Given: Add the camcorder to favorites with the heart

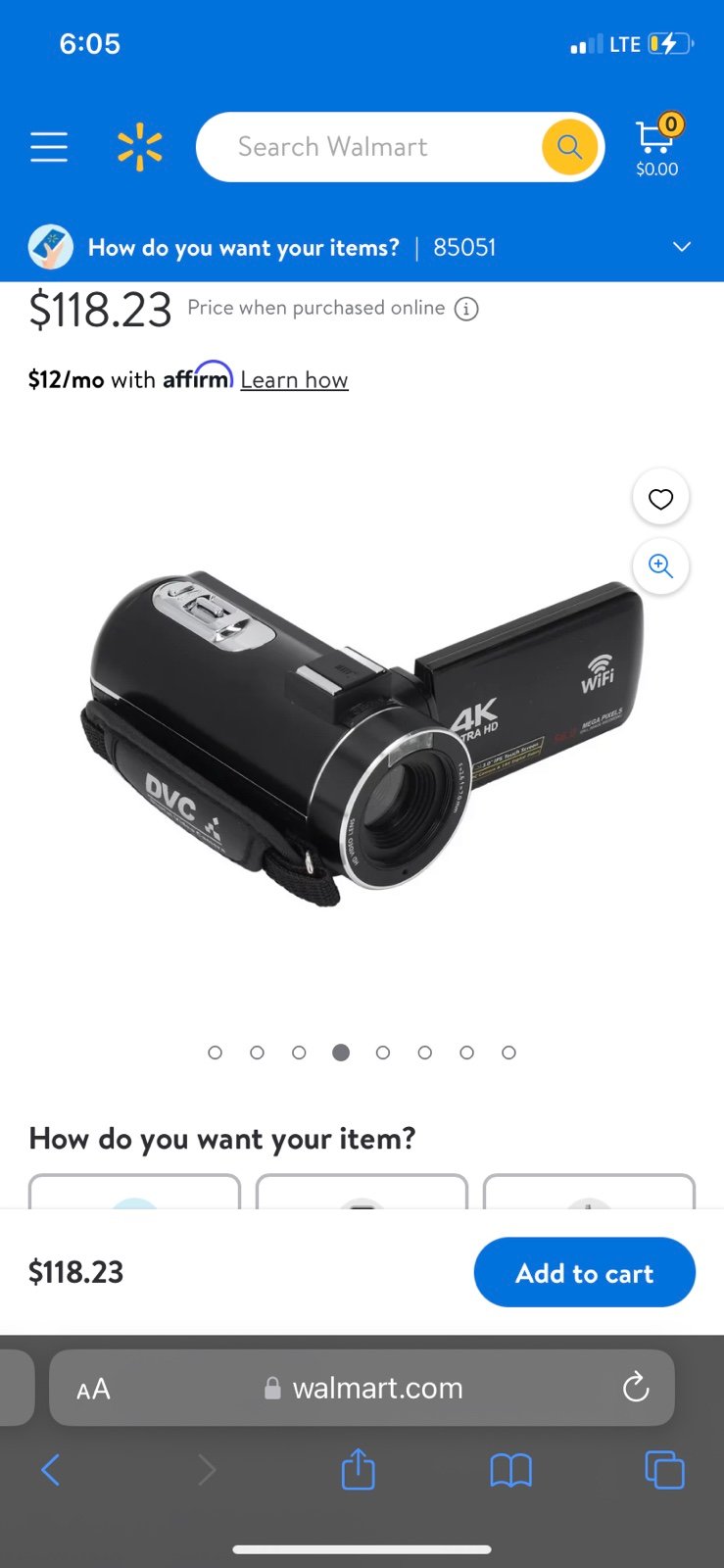Looking at the screenshot, I should (661, 499).
